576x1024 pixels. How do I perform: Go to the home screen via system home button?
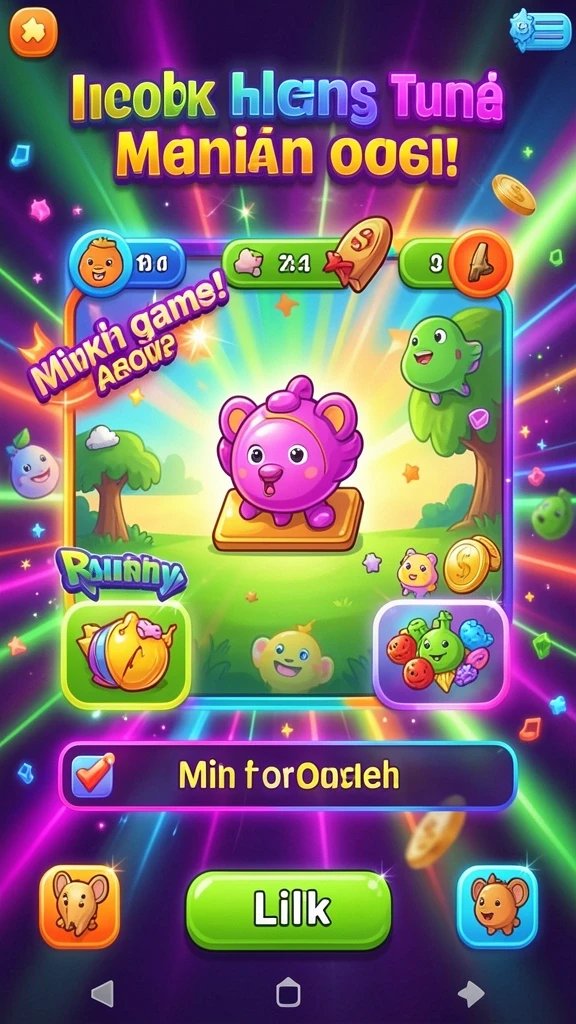click(288, 993)
